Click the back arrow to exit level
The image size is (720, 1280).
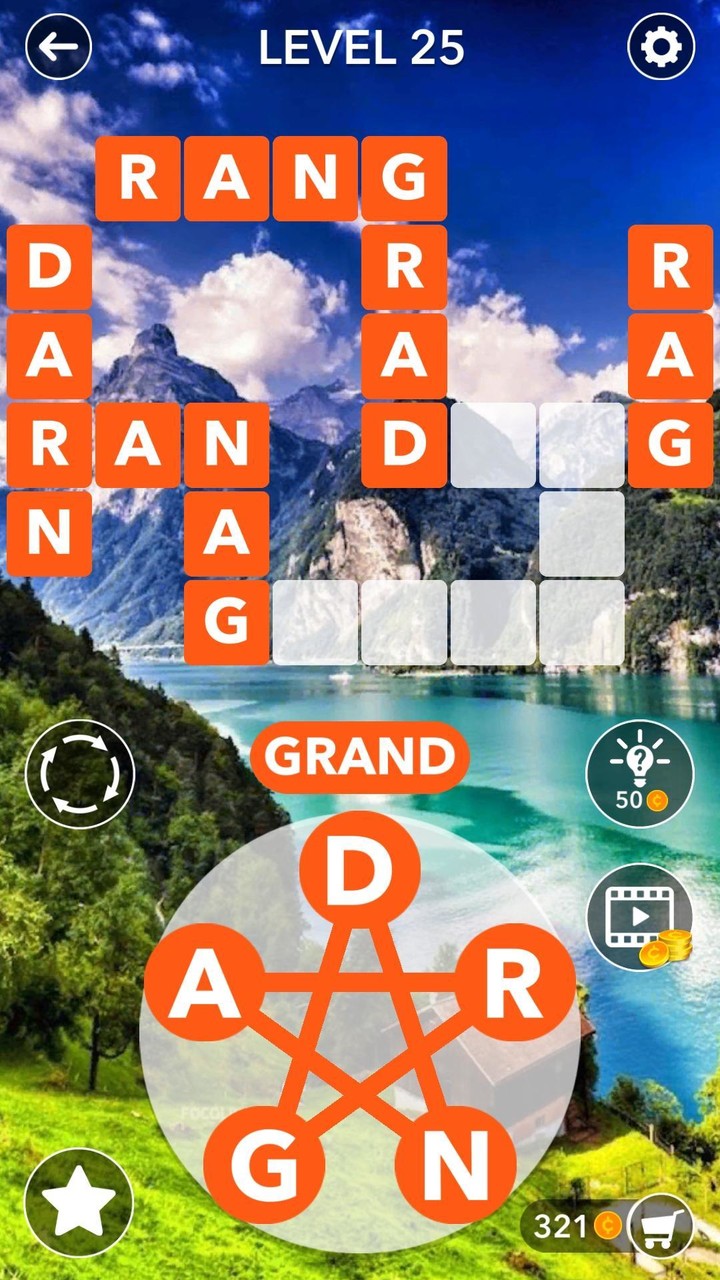58,45
